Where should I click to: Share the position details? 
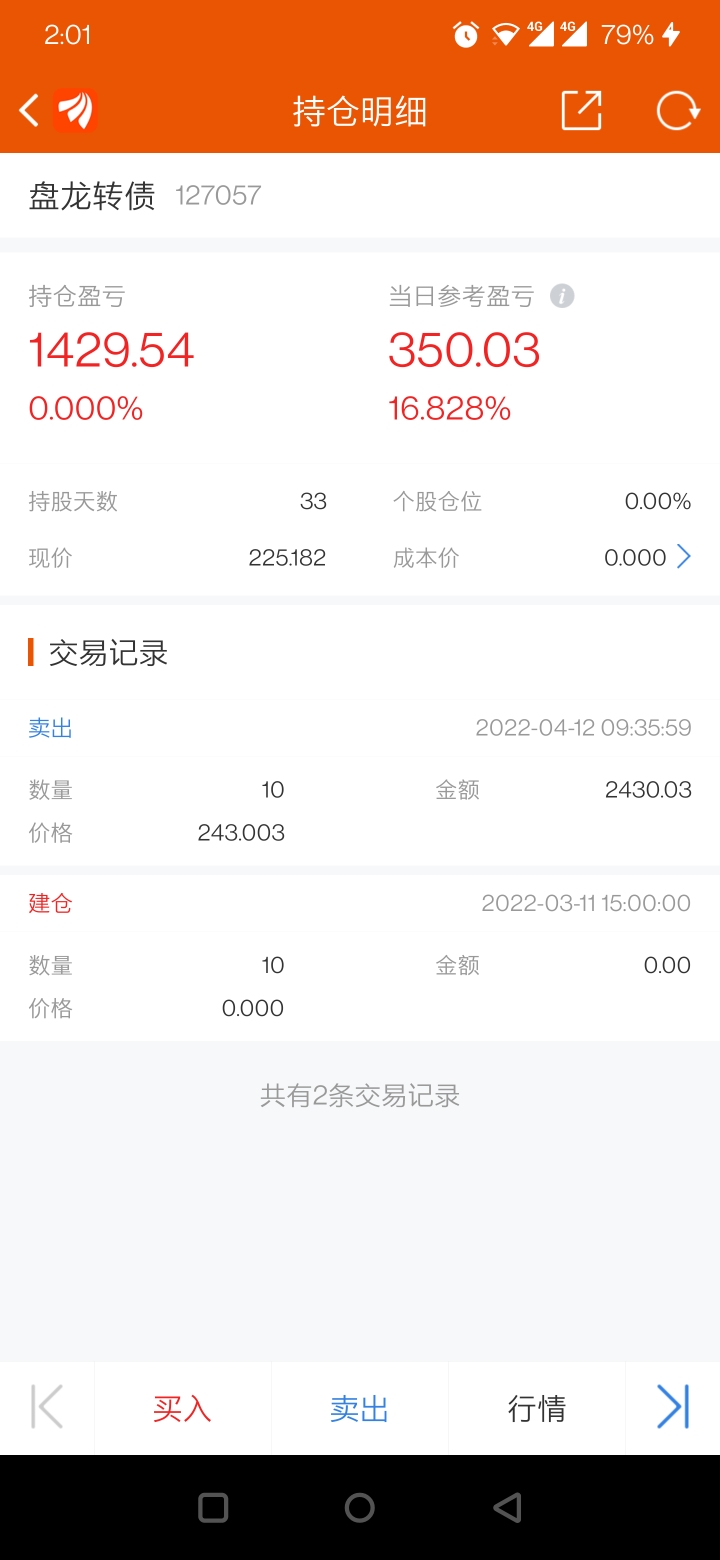581,110
